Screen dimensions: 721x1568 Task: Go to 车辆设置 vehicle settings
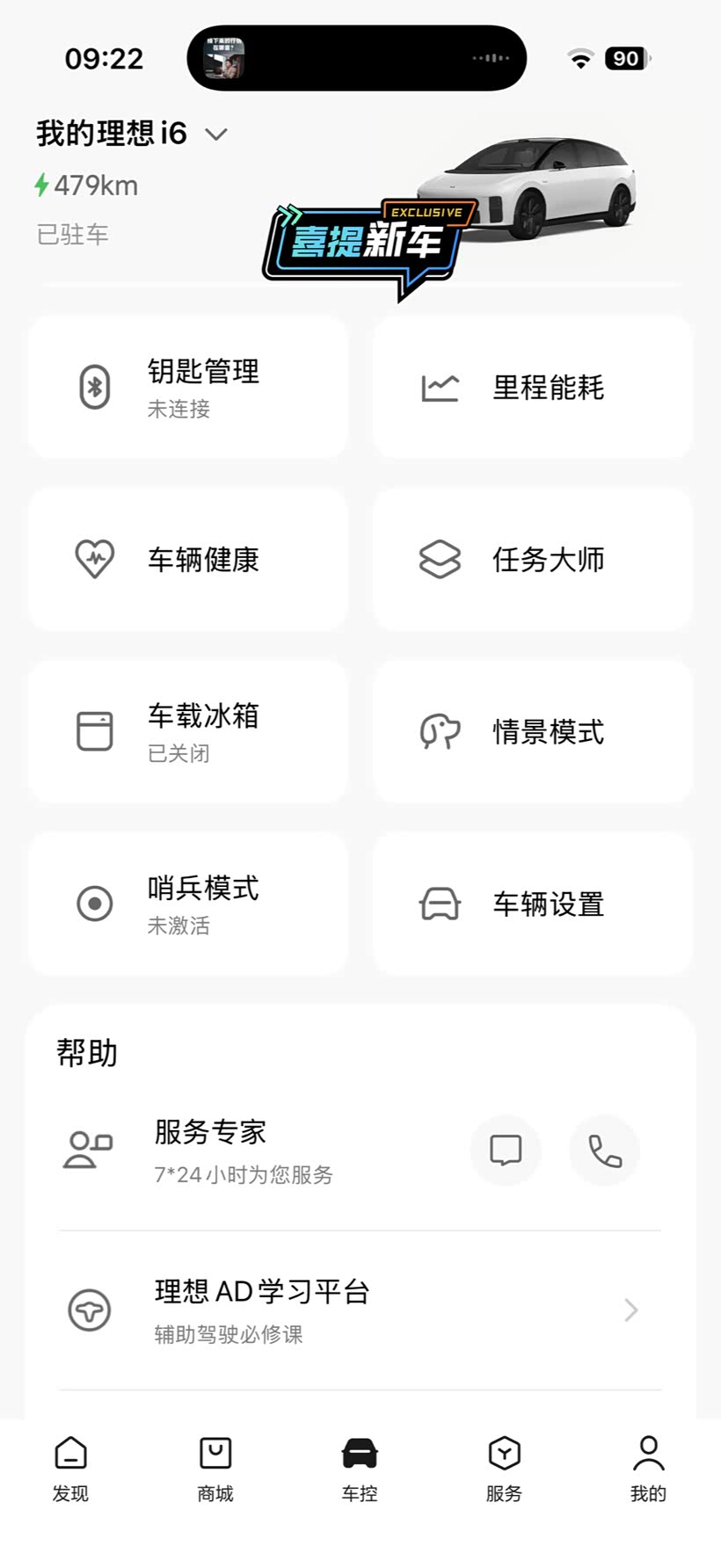point(533,904)
